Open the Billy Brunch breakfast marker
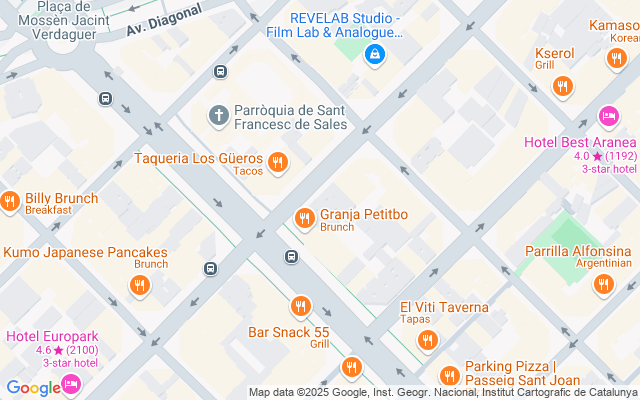The width and height of the screenshot is (640, 400). tap(11, 202)
